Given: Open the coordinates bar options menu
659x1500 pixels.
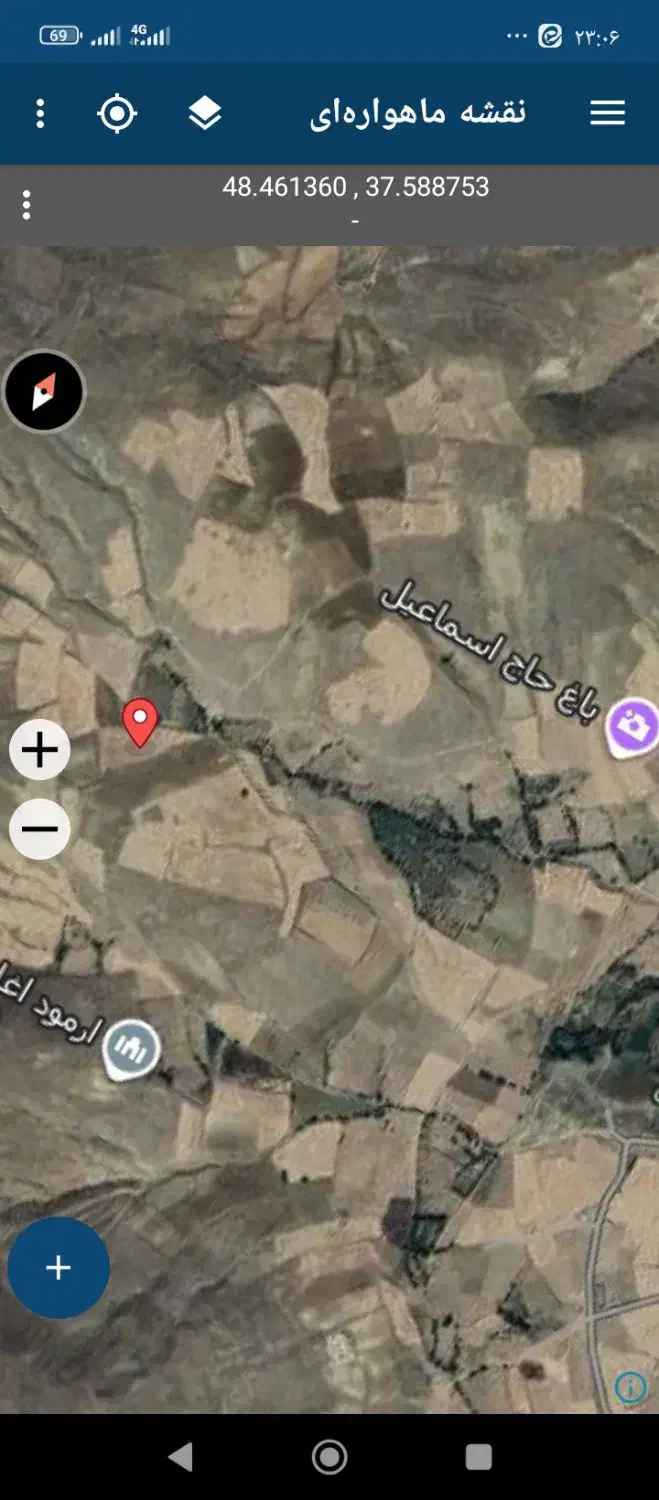Looking at the screenshot, I should [x=26, y=205].
